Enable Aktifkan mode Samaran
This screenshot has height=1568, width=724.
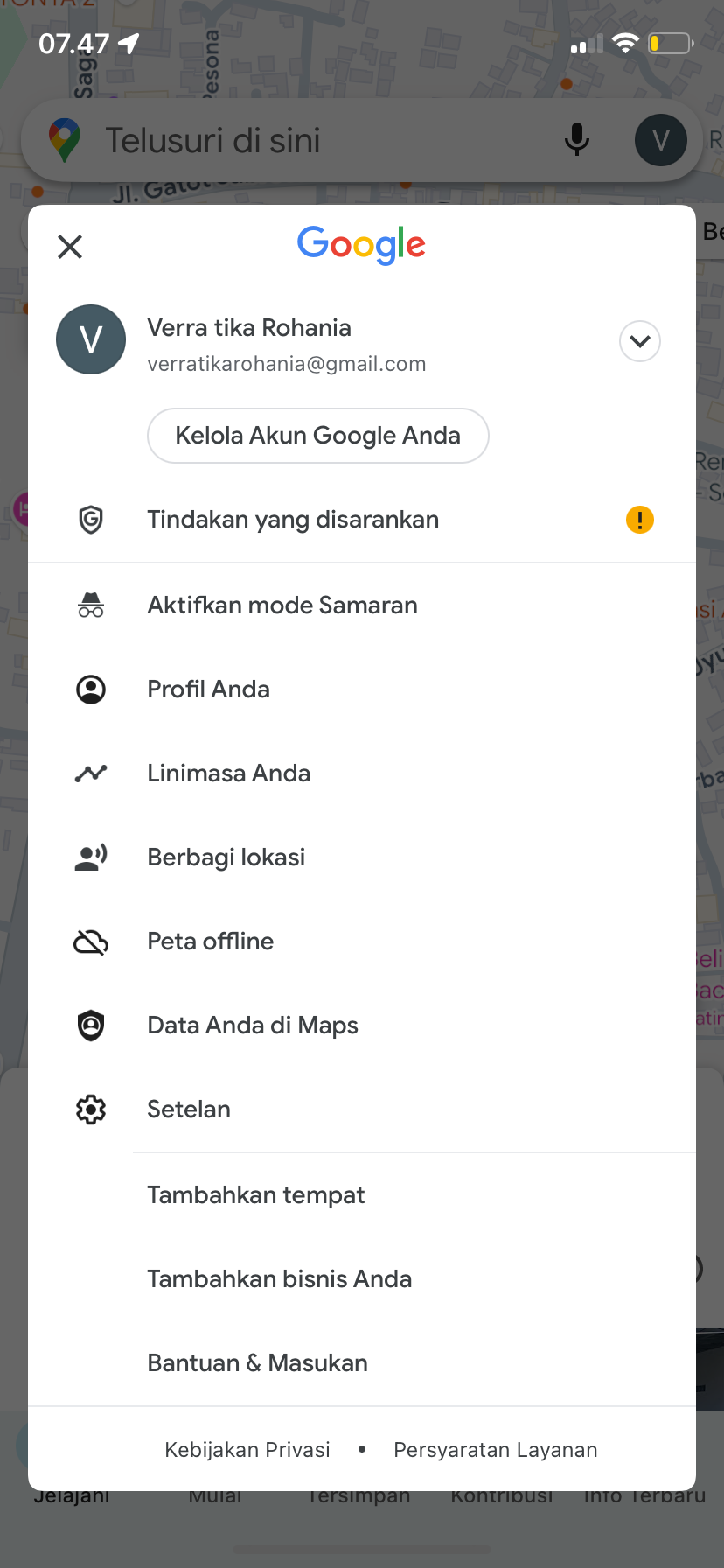tap(362, 605)
